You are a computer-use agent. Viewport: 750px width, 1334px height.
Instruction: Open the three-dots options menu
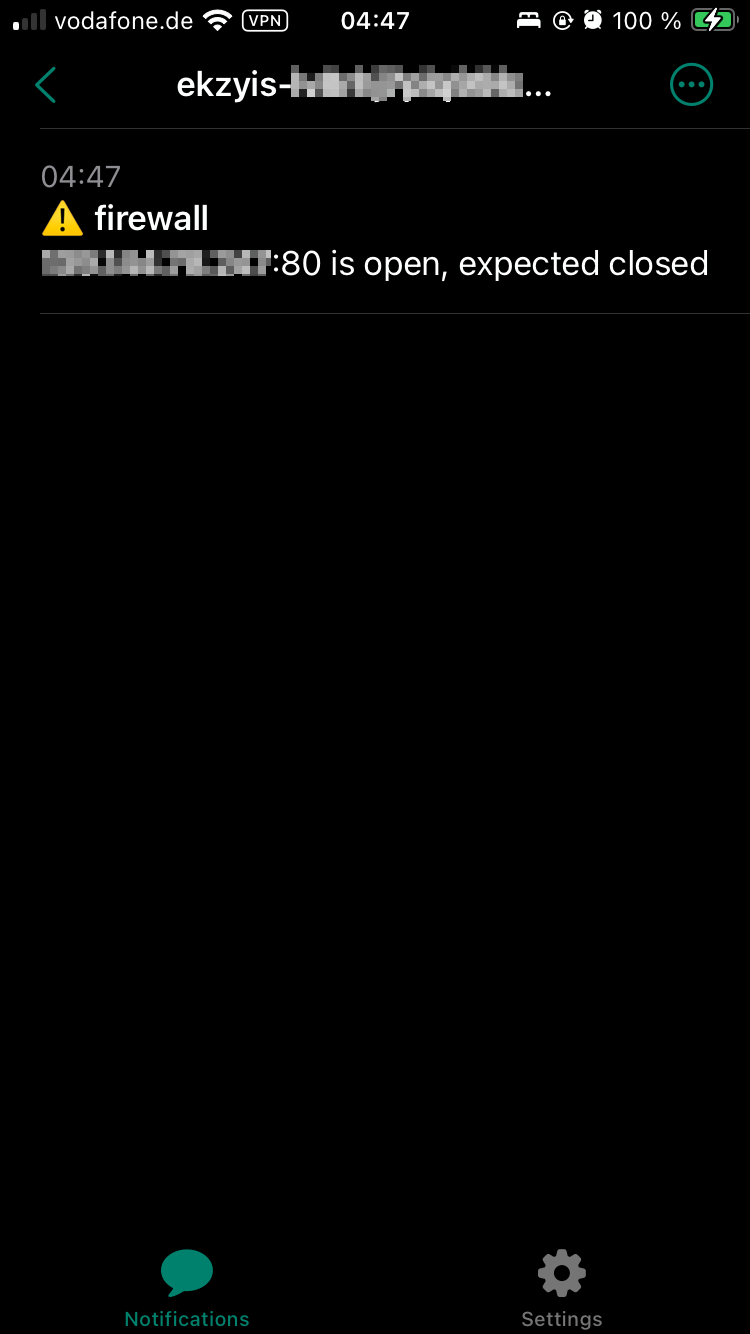691,86
